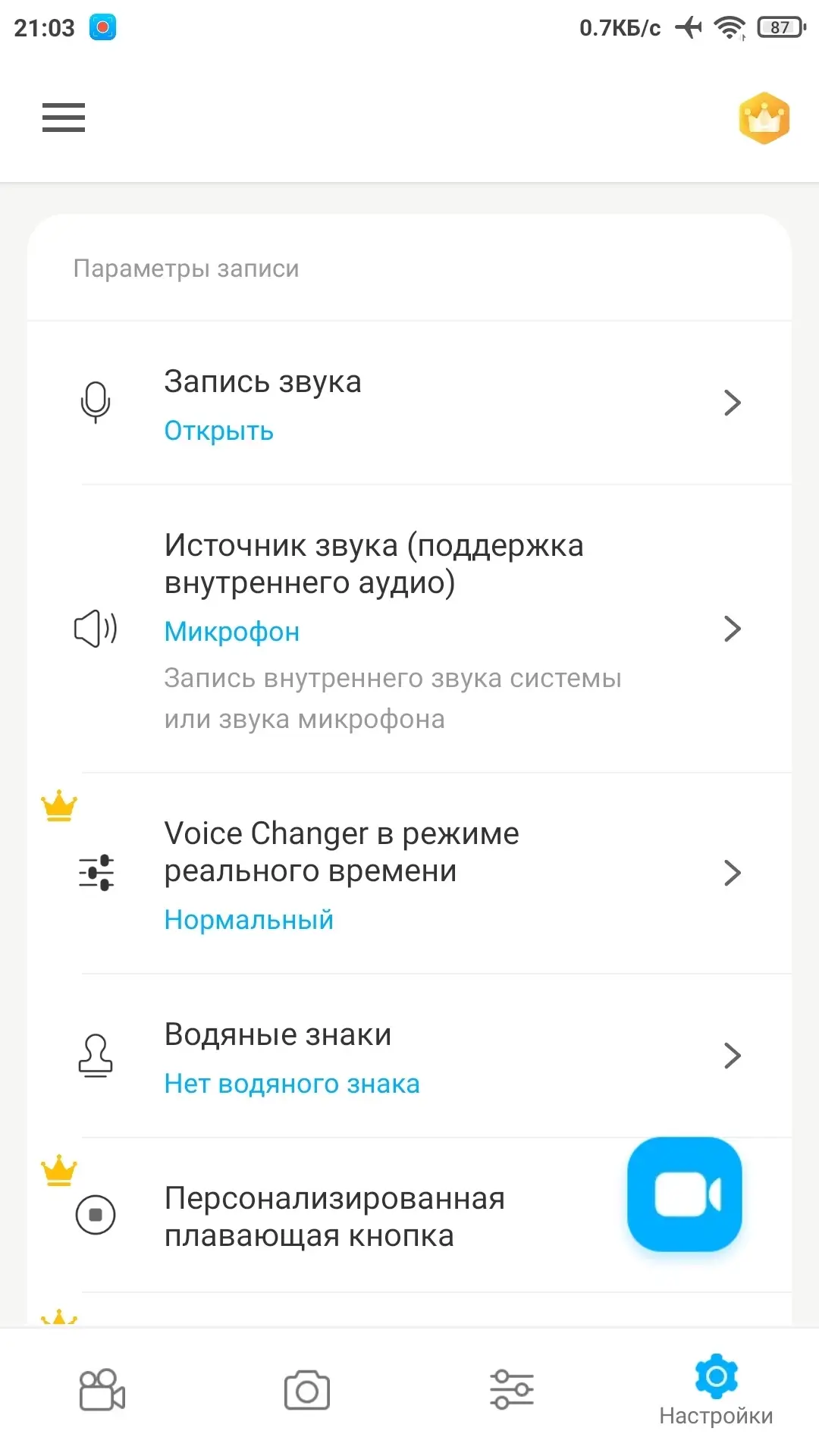
Task: Switch to the video recordings tab
Action: pos(102,1390)
